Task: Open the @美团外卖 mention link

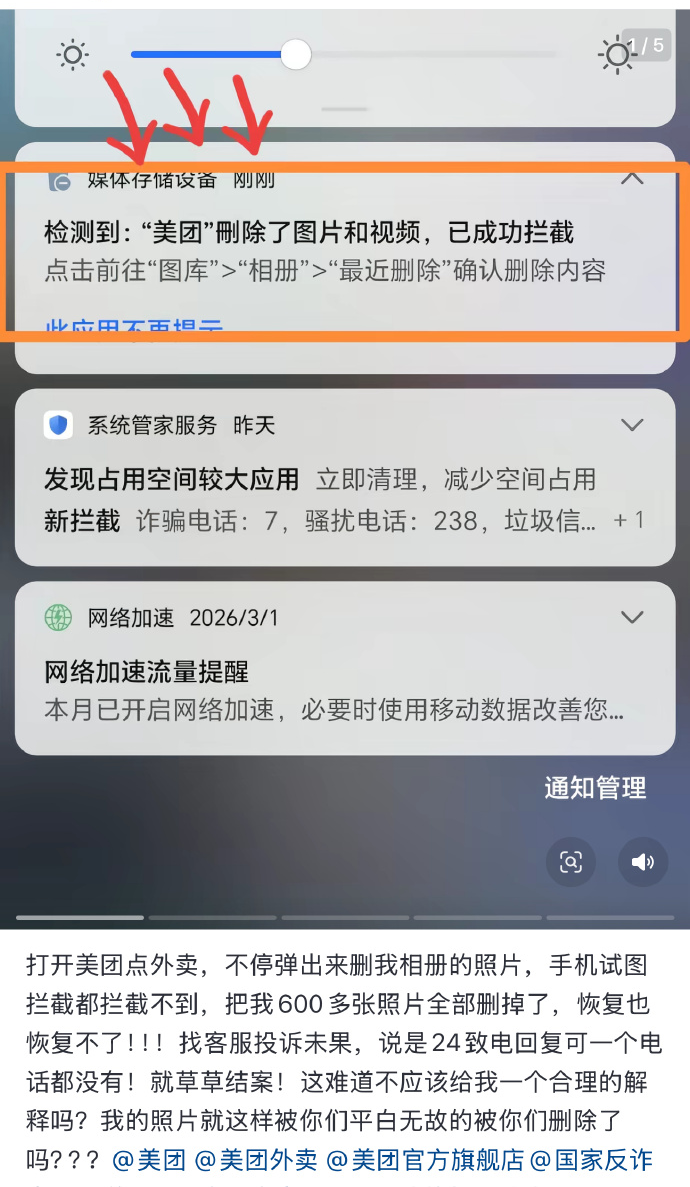Action: 256,1160
